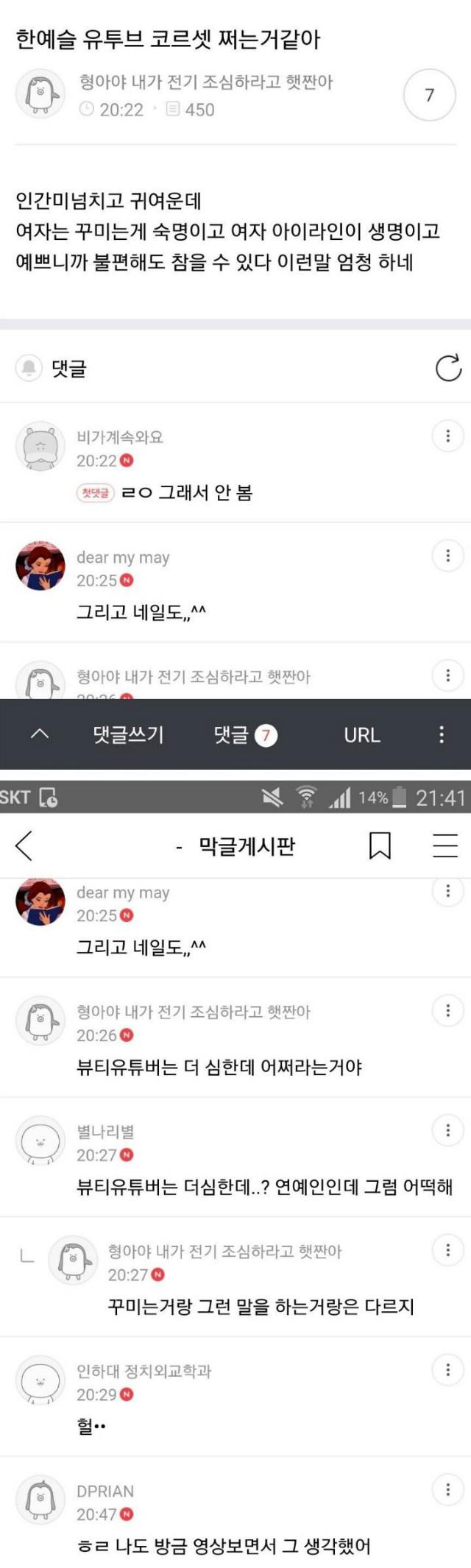Open options for 인하대 정치외교학과's comment
Screen dimensions: 471x1568
pyautogui.click(x=447, y=1370)
